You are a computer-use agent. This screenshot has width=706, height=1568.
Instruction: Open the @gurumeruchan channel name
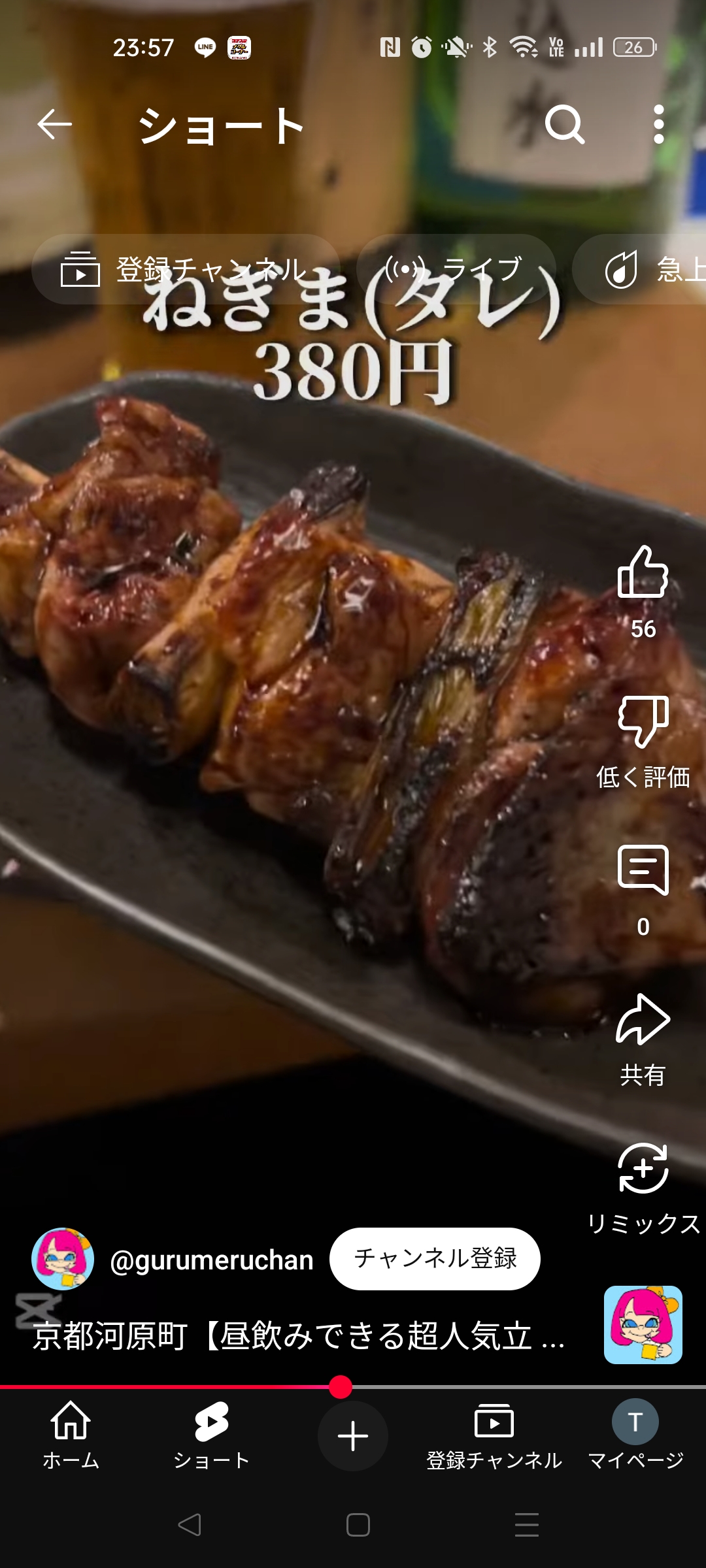pyautogui.click(x=212, y=1260)
